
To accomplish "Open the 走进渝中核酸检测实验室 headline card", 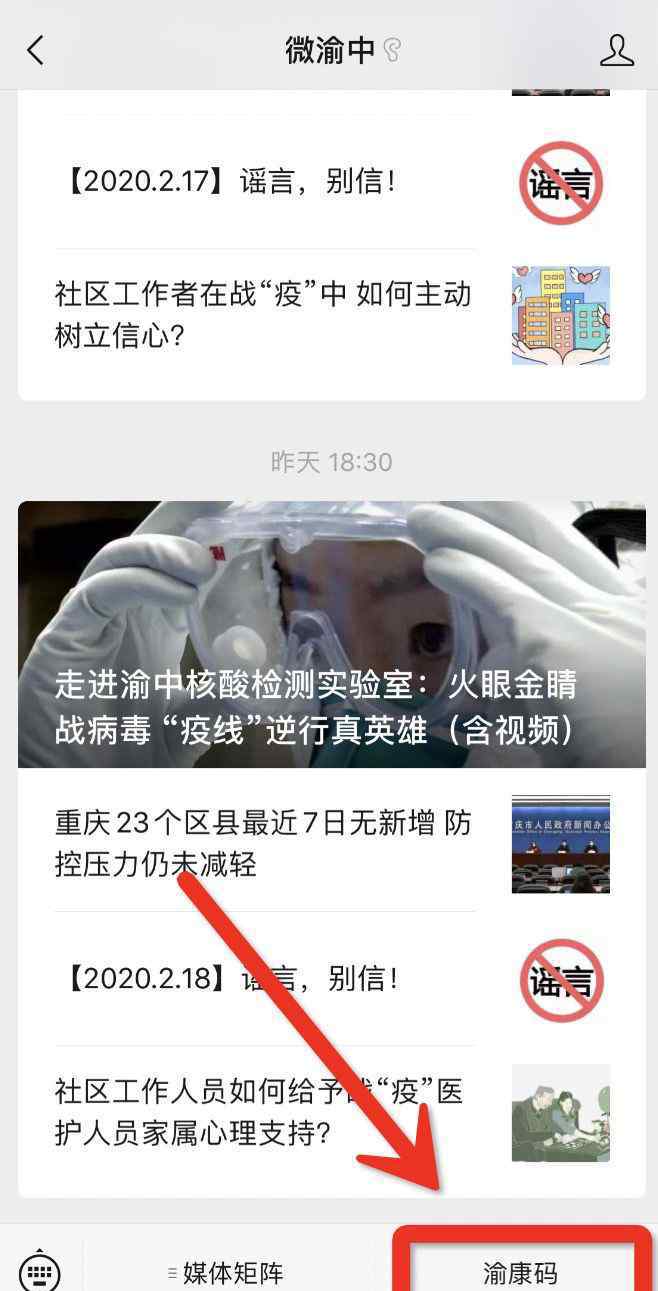I will [x=332, y=634].
